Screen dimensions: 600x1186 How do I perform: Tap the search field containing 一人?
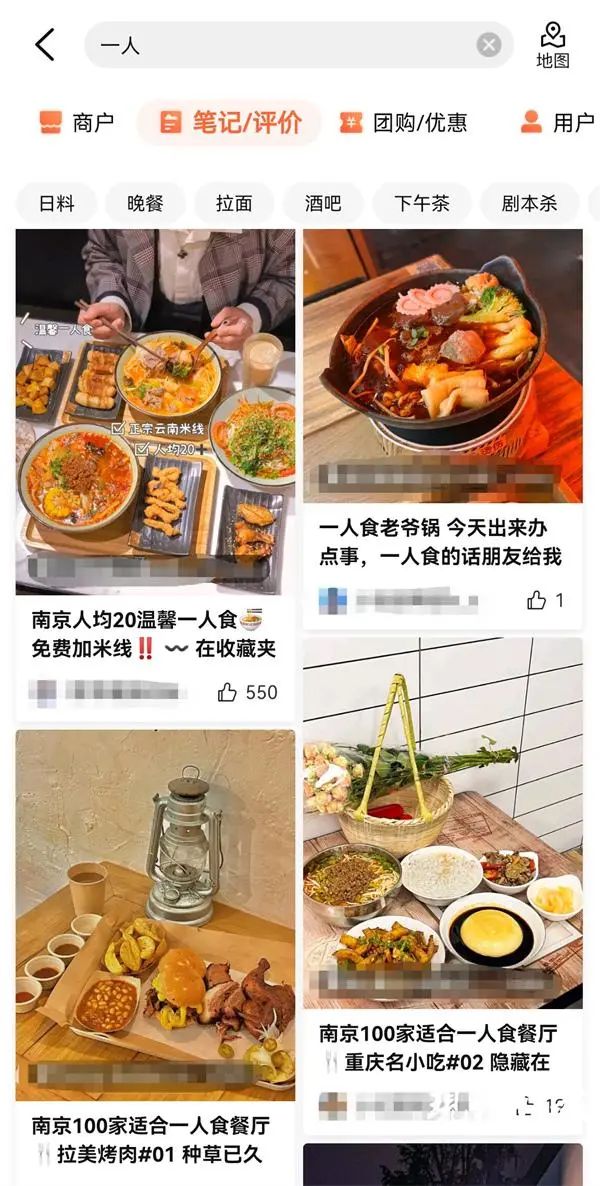280,45
